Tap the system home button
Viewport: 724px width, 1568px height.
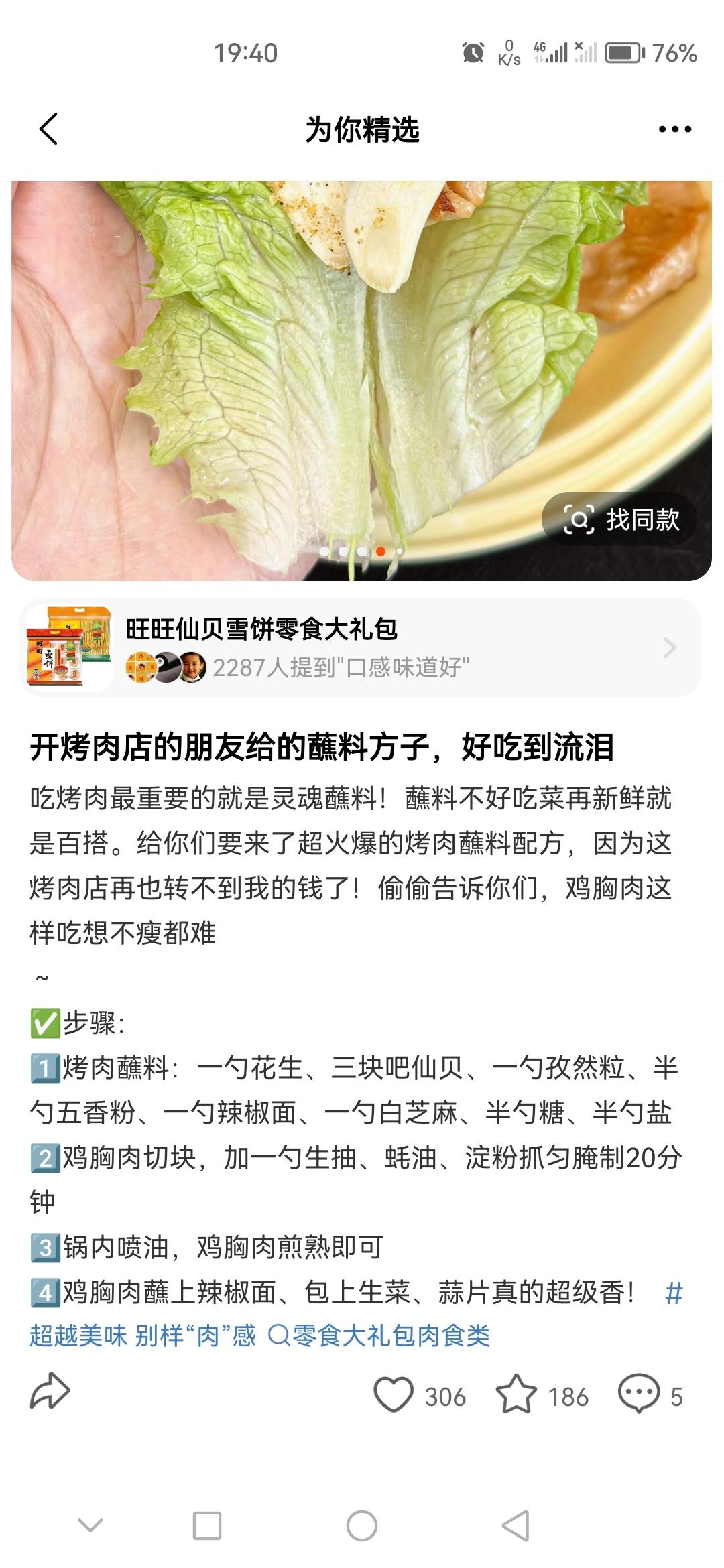[x=362, y=1526]
